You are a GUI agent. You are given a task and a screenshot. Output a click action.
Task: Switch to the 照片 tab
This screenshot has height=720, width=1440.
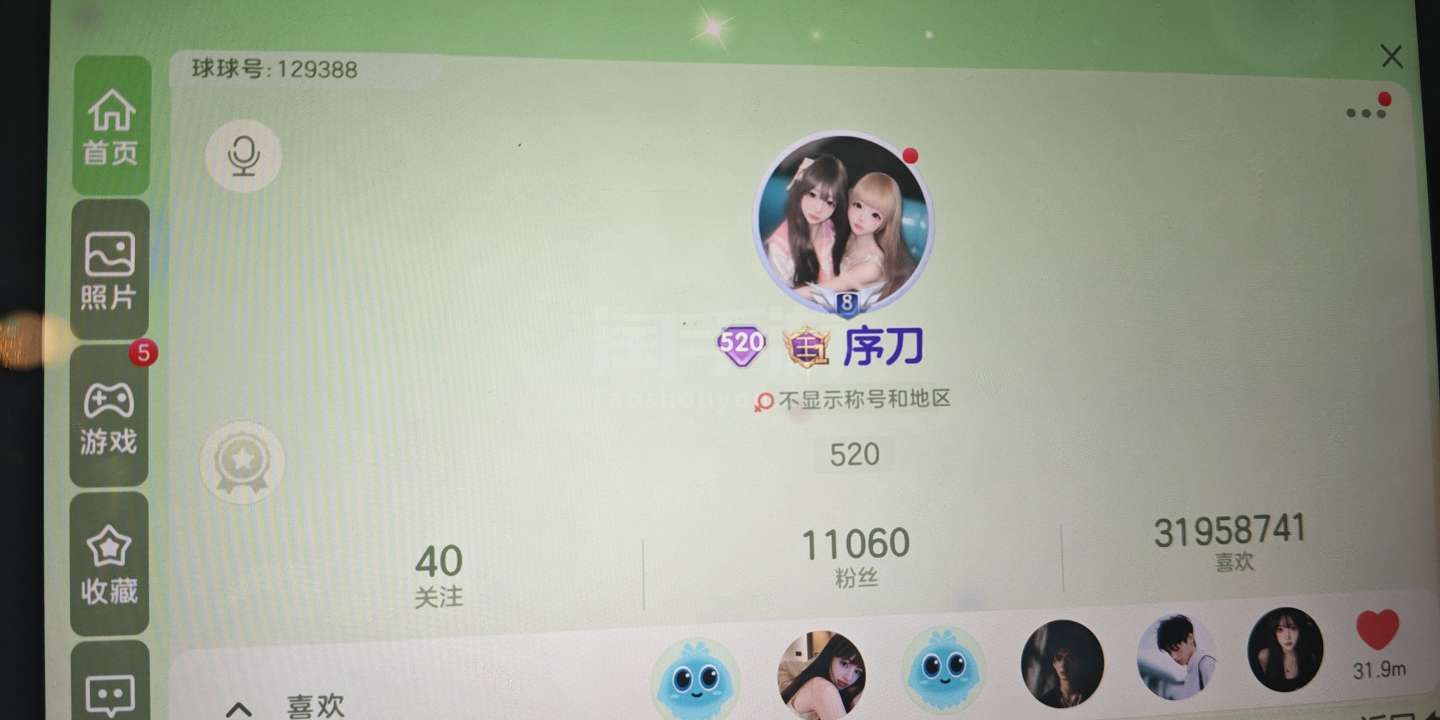(x=110, y=270)
